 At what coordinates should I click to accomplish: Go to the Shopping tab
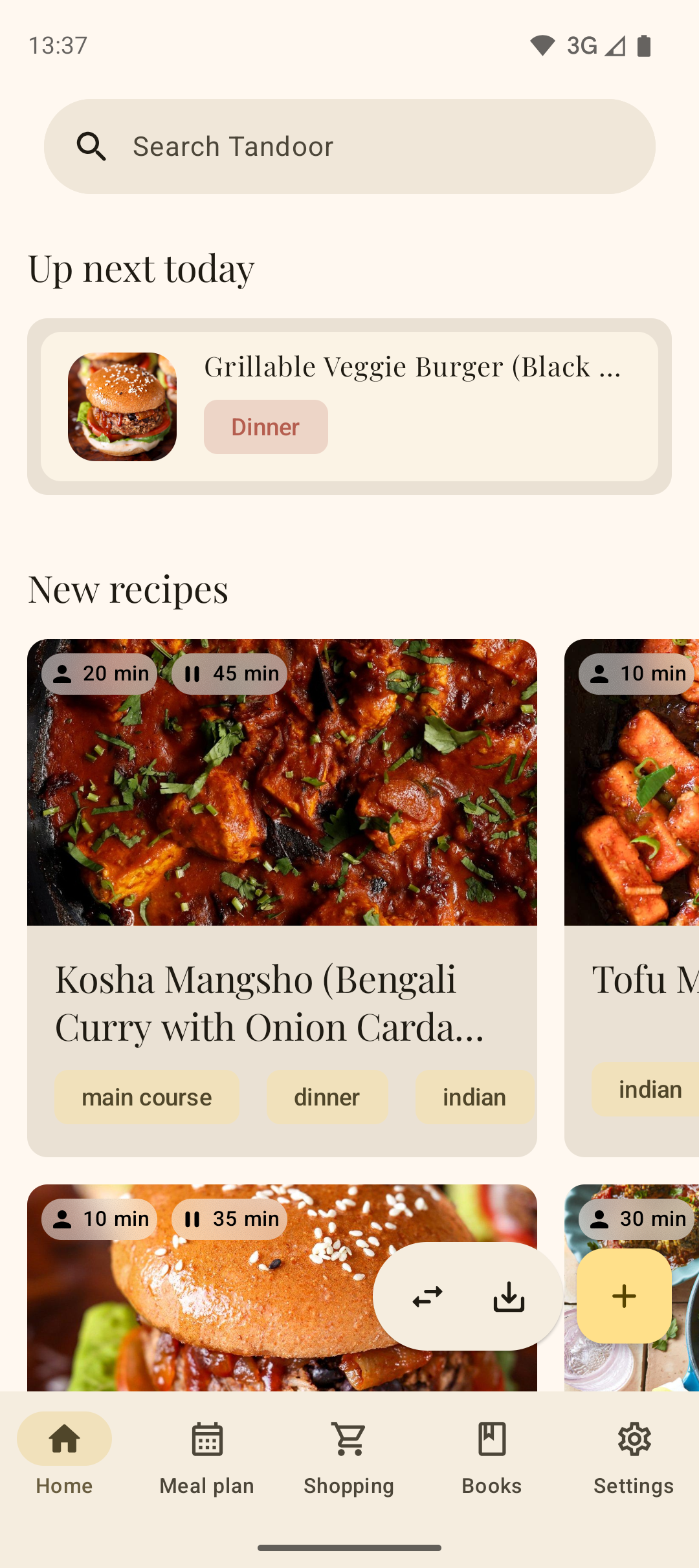point(349,1457)
